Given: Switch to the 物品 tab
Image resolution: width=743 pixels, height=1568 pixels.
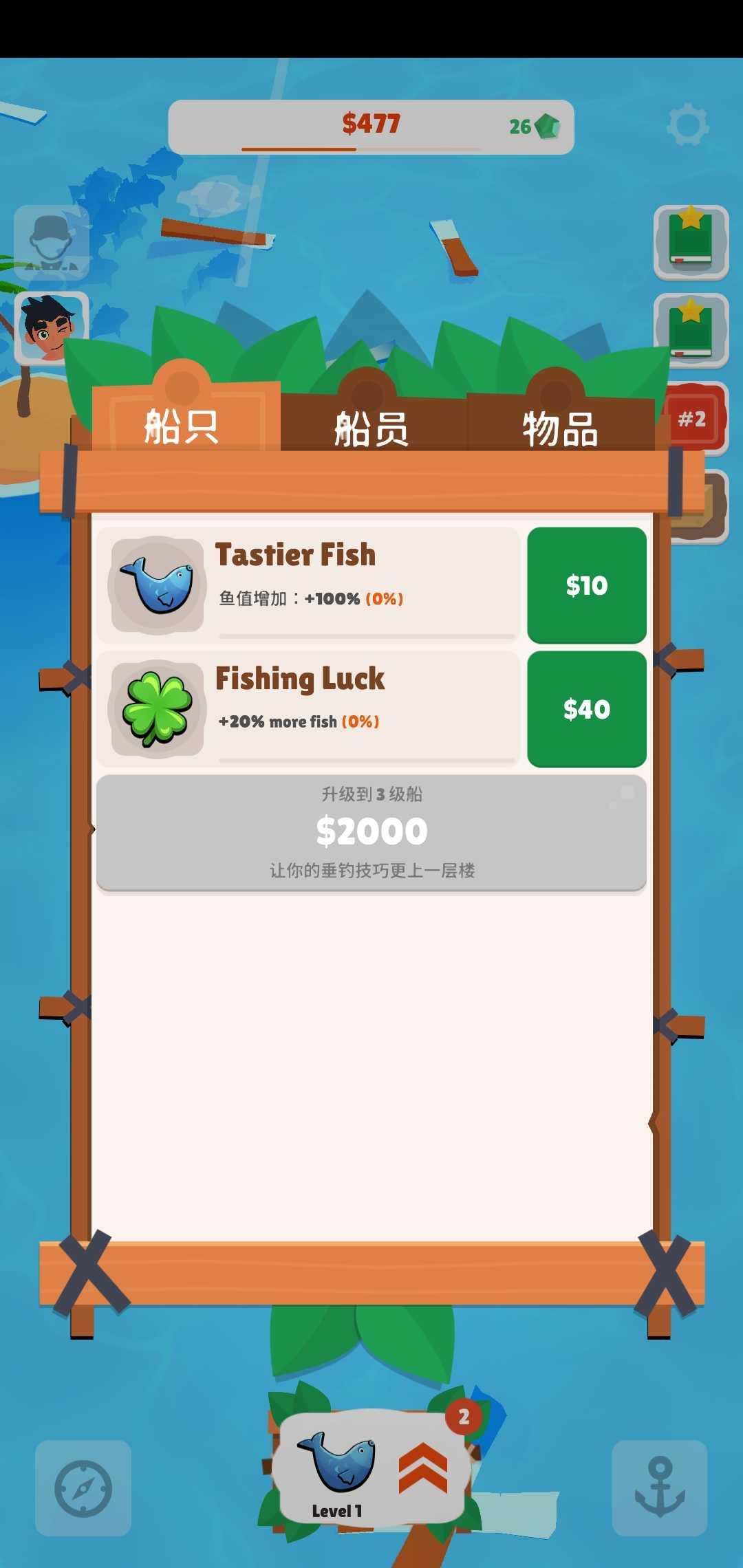Looking at the screenshot, I should point(560,428).
